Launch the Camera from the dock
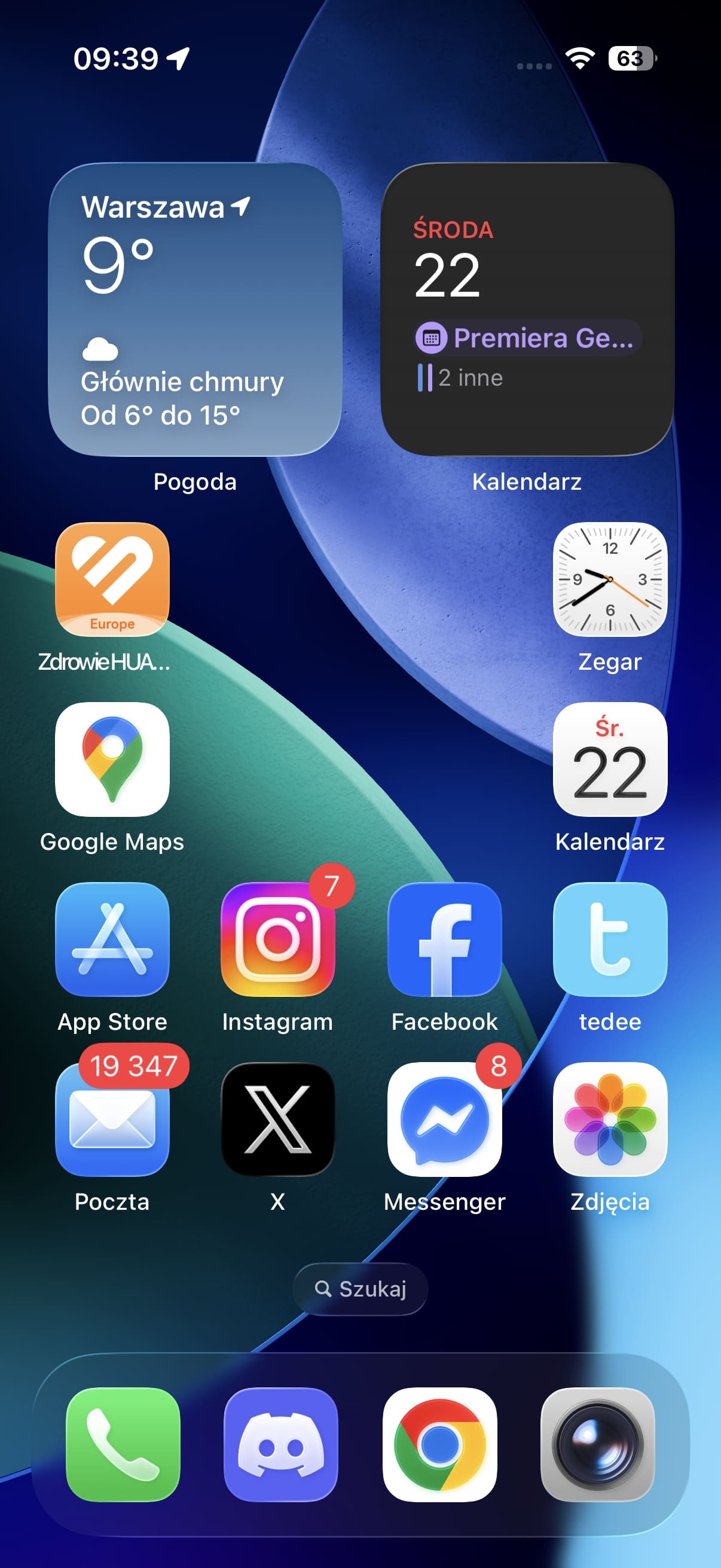 (597, 1444)
